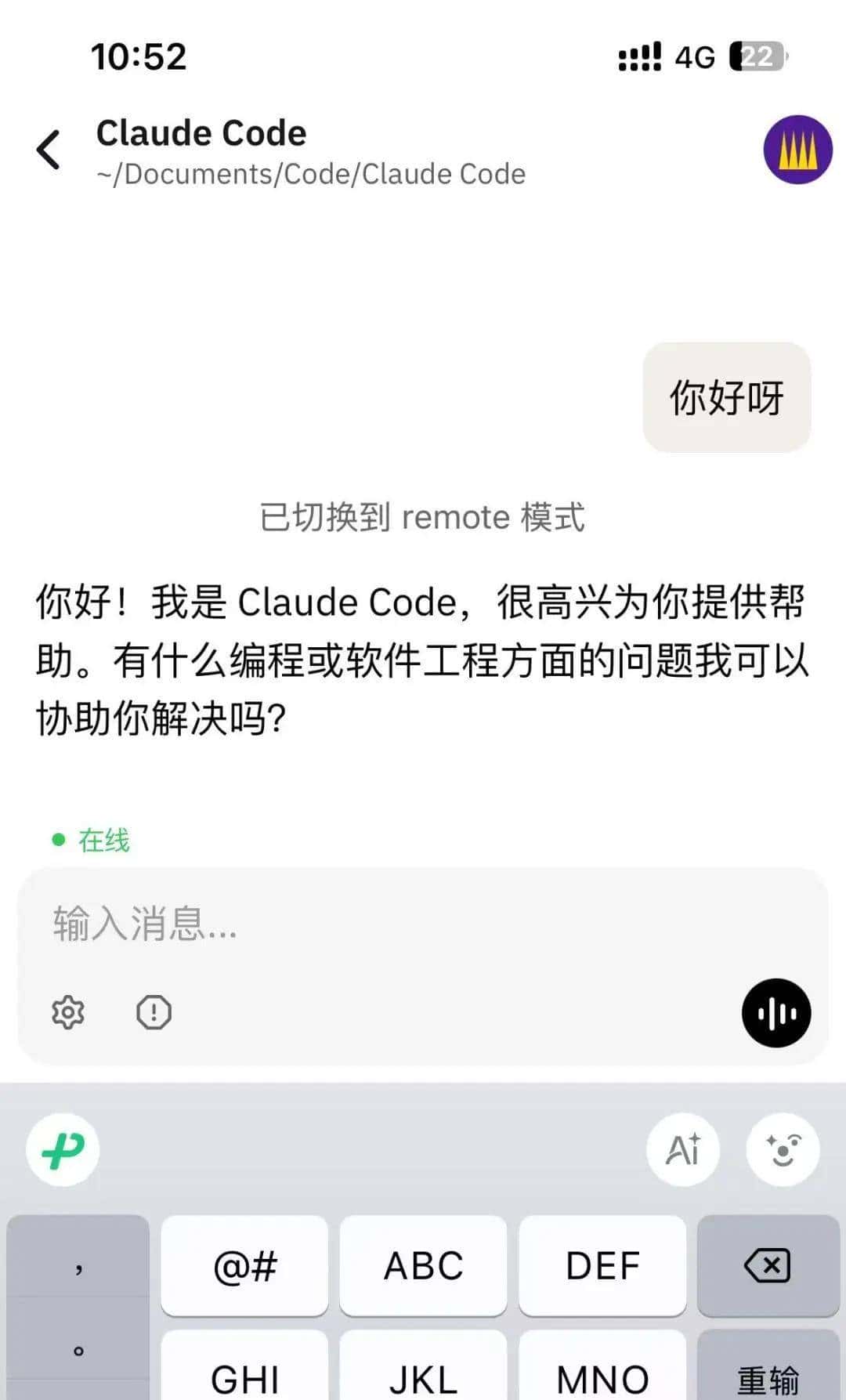Tap the remote 模式 system notice
Viewport: 846px width, 1400px height.
[x=423, y=517]
